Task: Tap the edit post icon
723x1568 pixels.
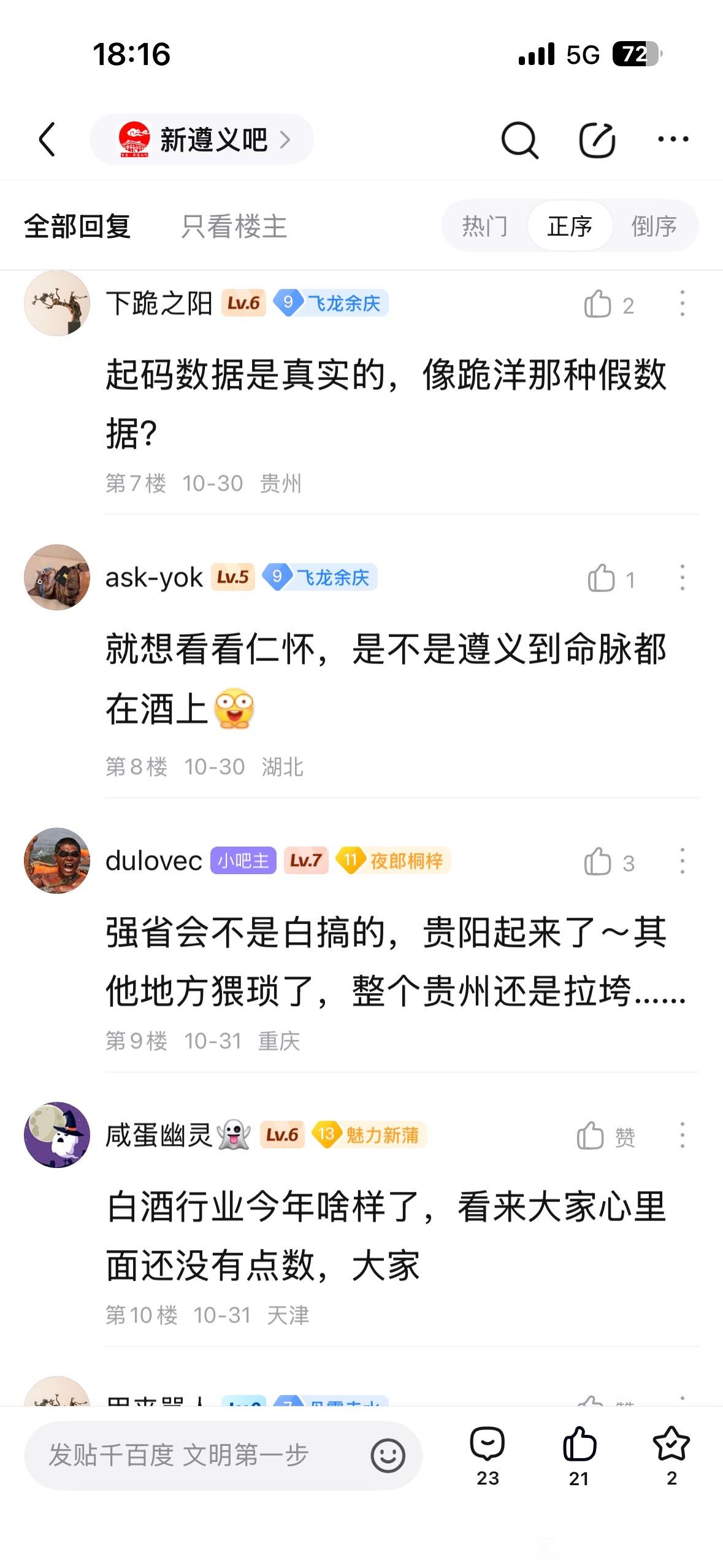Action: [x=597, y=140]
